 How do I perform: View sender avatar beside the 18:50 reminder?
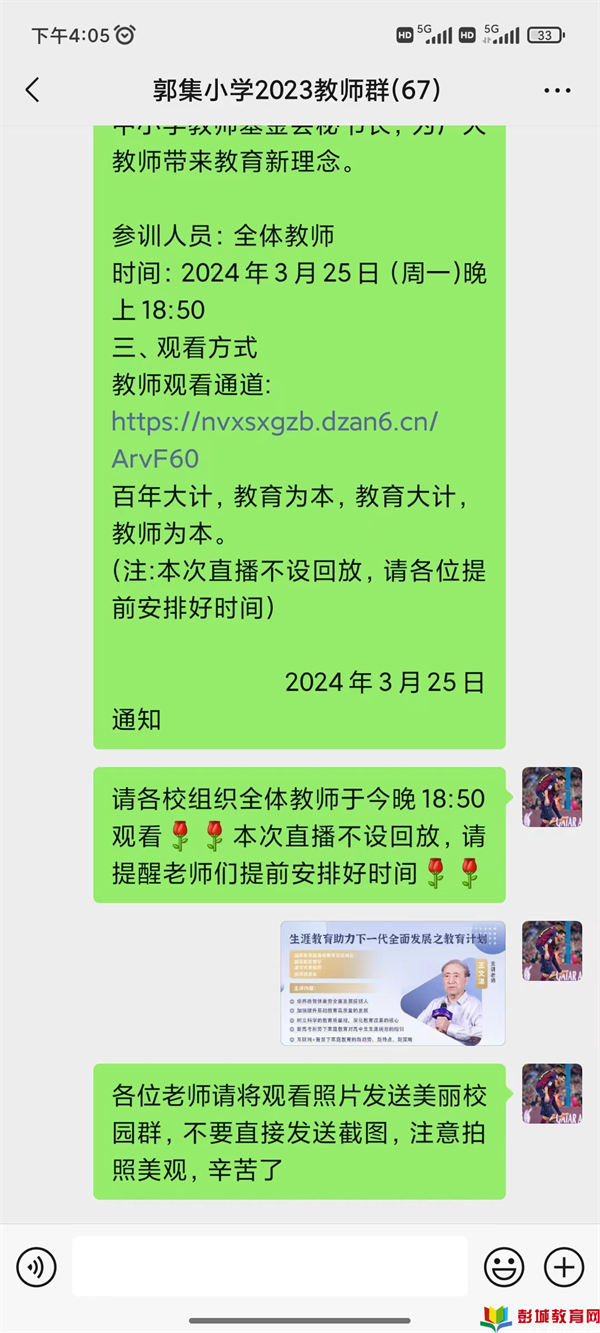click(x=552, y=796)
